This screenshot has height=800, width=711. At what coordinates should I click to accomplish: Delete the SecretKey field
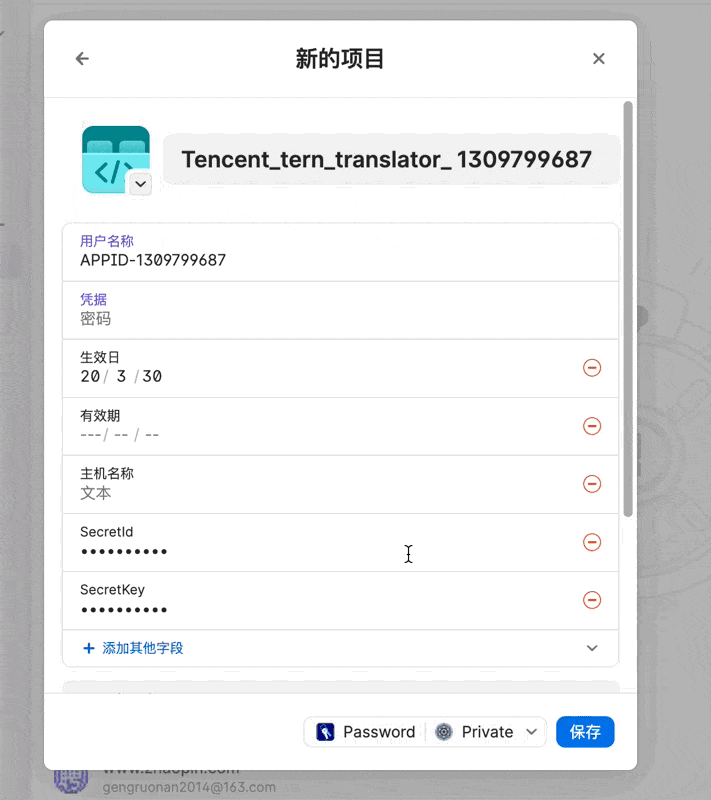592,600
